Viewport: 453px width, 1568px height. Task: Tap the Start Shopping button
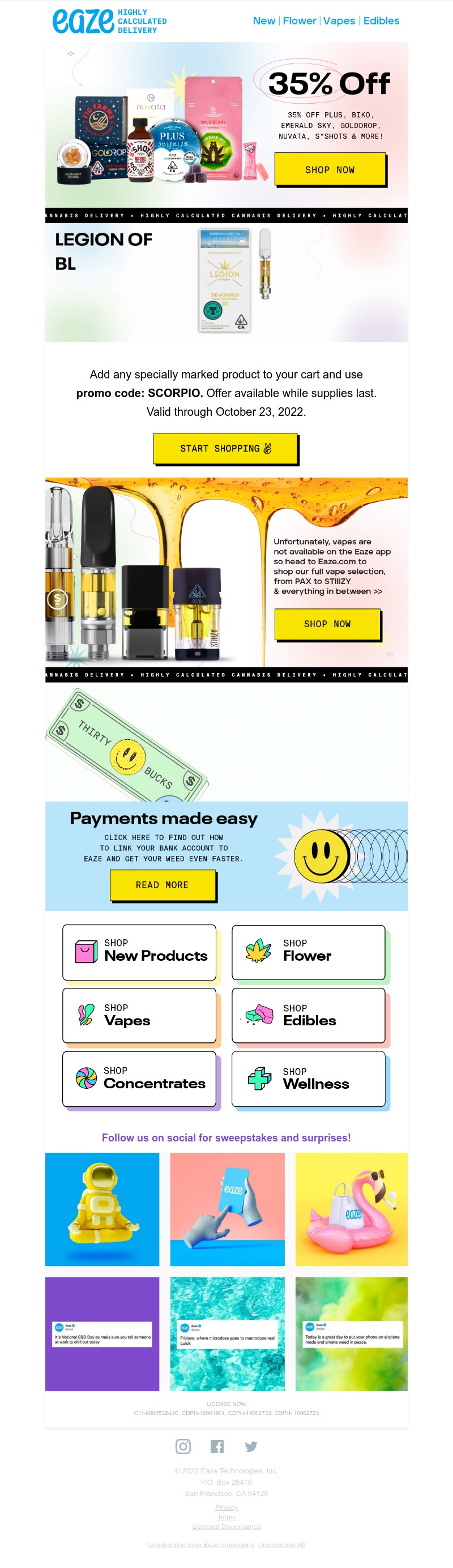[x=225, y=448]
